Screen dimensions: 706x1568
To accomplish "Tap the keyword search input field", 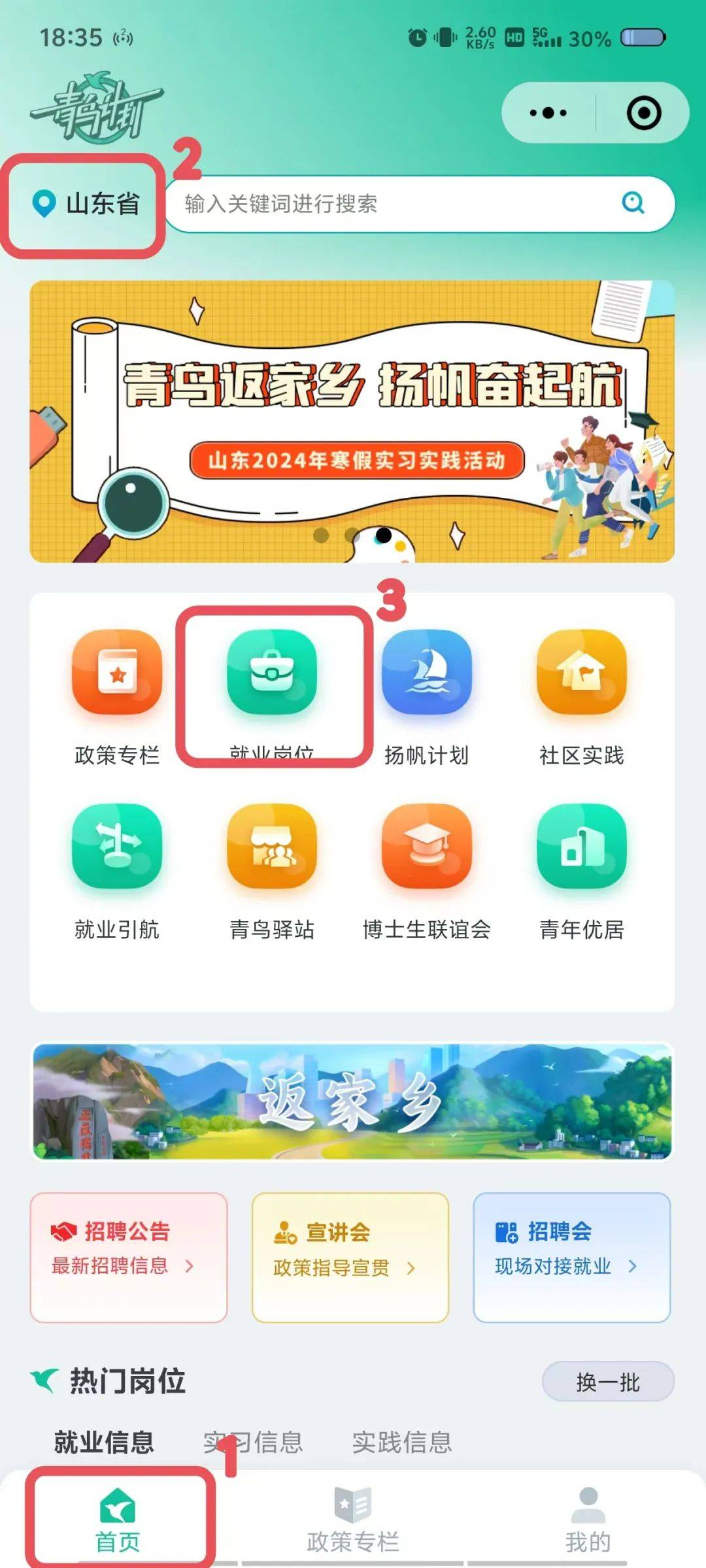I will coord(392,204).
